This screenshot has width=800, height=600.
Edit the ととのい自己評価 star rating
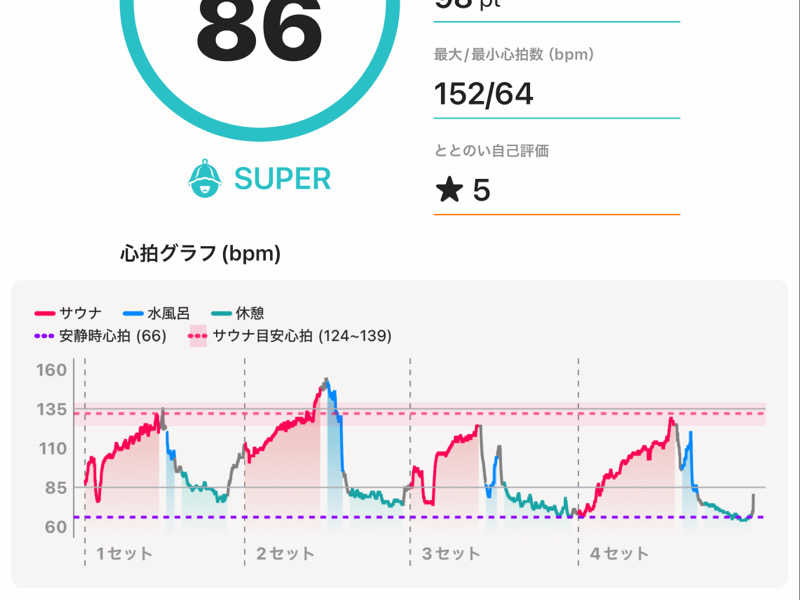(x=556, y=190)
